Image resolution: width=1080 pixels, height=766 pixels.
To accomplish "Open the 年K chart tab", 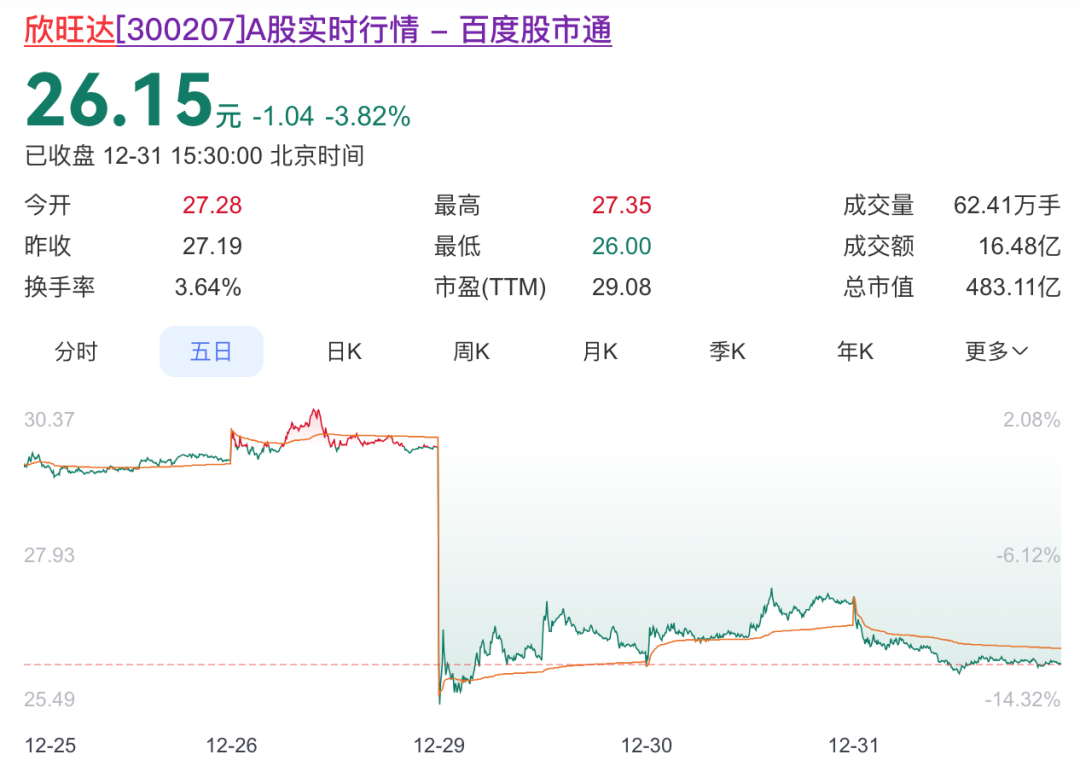I will pyautogui.click(x=855, y=351).
